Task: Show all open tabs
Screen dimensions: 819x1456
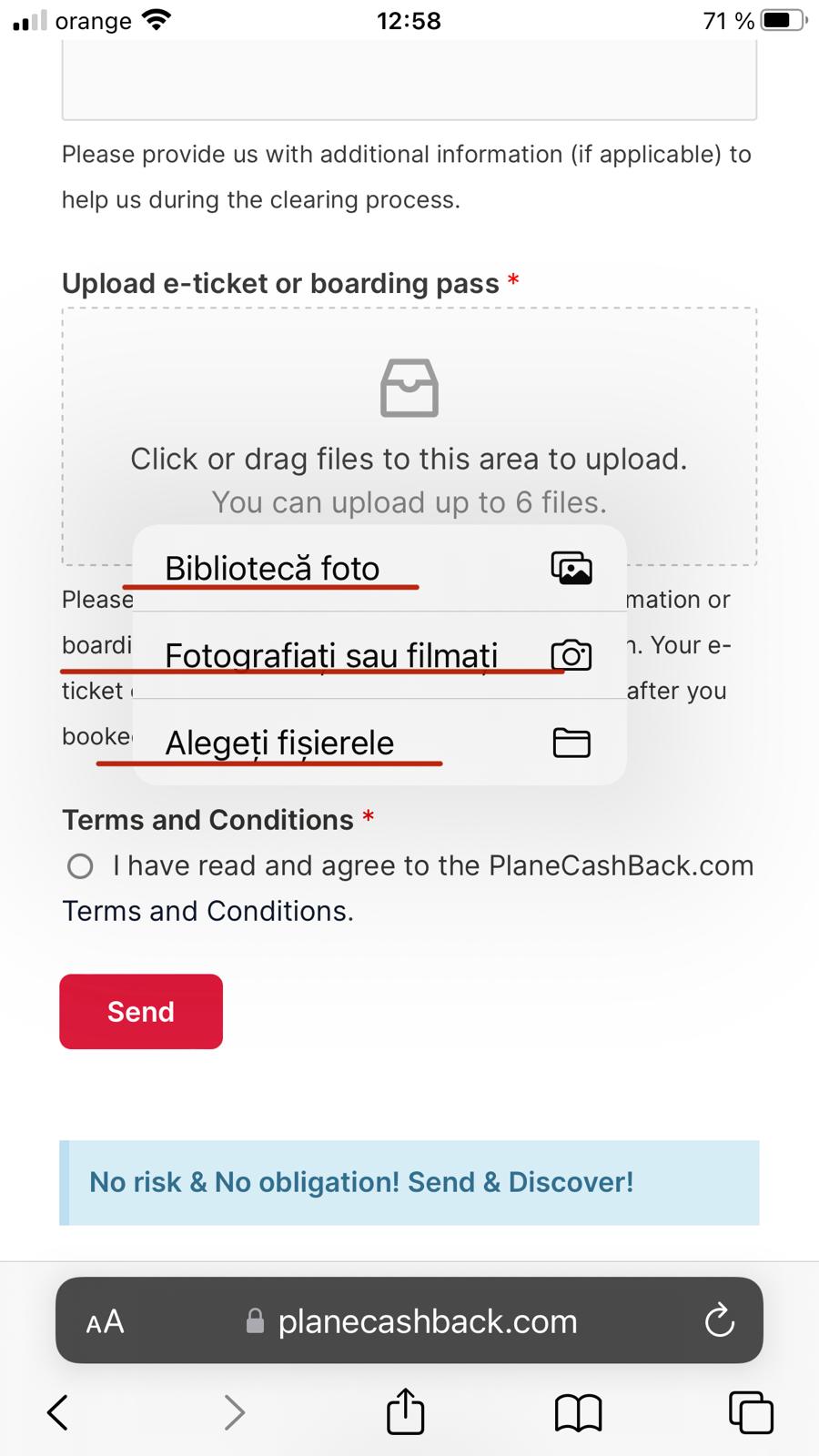Action: coord(751,1412)
